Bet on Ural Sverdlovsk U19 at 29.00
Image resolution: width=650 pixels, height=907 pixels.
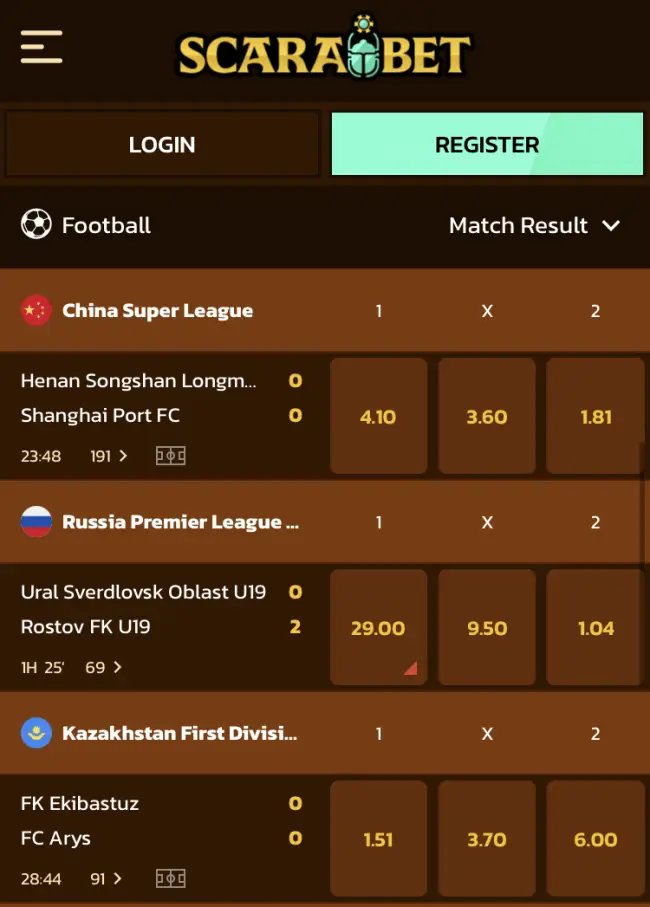tap(378, 628)
